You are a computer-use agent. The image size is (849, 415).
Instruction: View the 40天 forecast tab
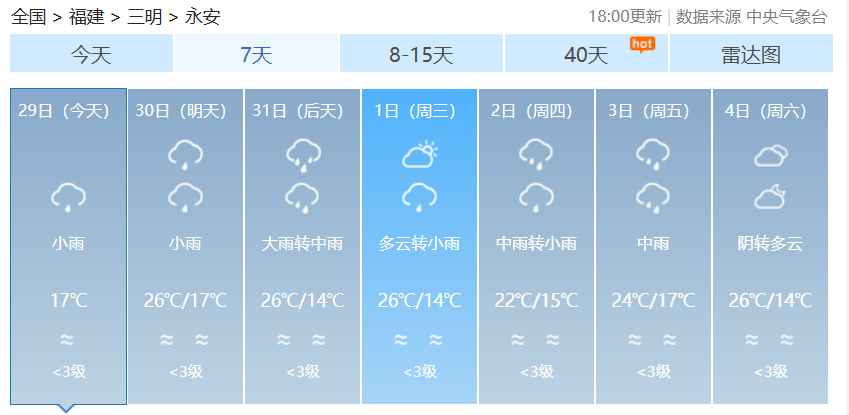pos(586,55)
